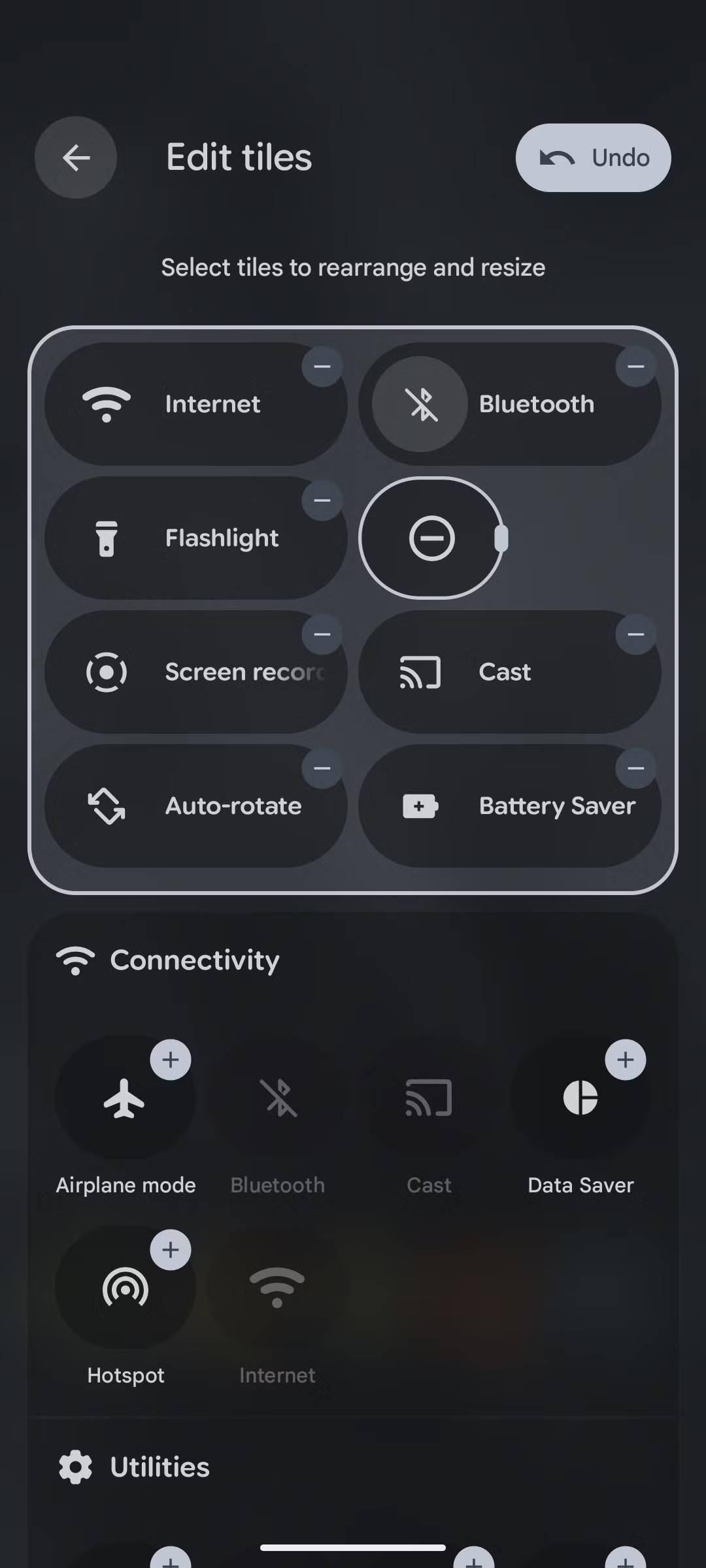Remove the Auto-rotate tile
Viewport: 706px width, 1568px height.
pos(322,768)
